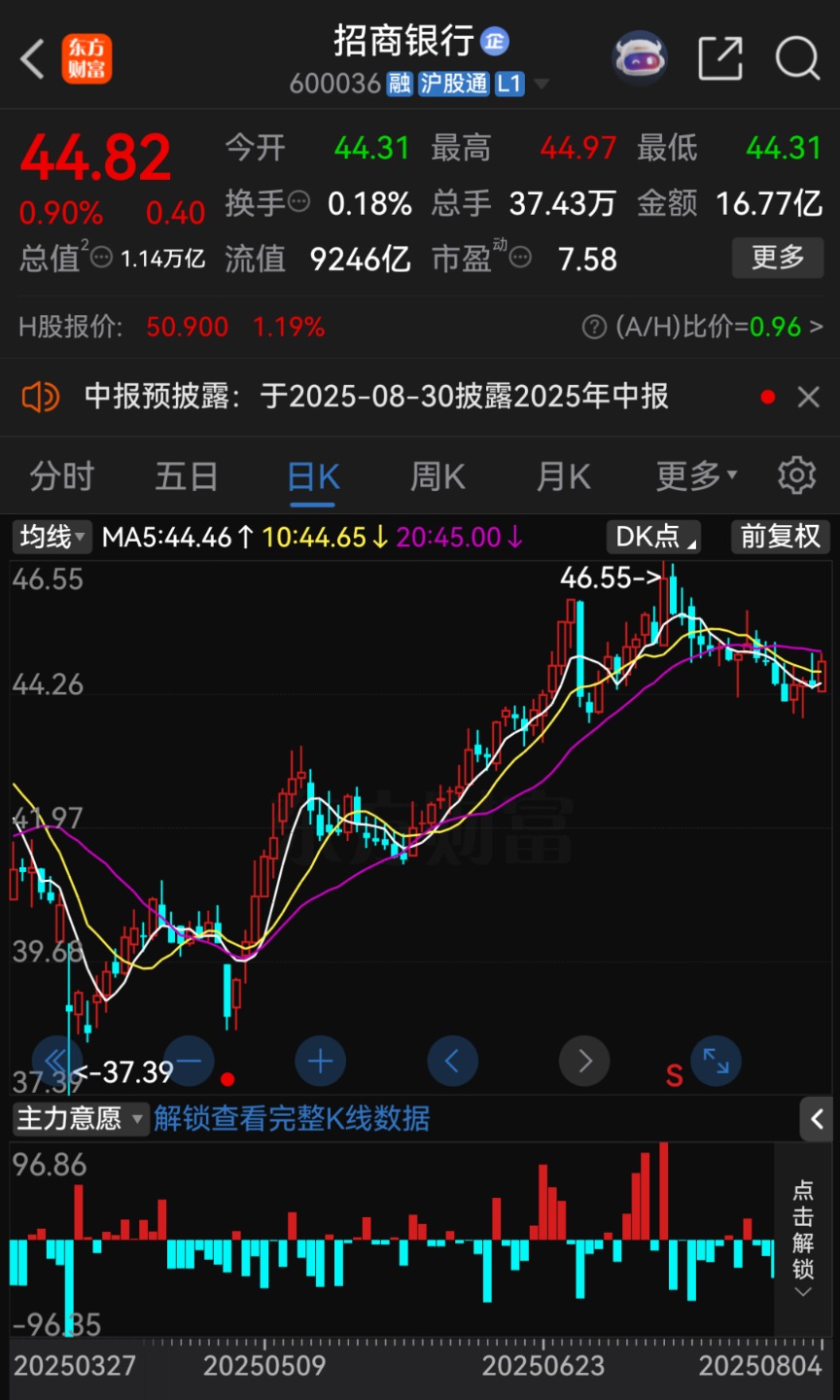Switch to the 分时 intraday tab

(x=61, y=475)
